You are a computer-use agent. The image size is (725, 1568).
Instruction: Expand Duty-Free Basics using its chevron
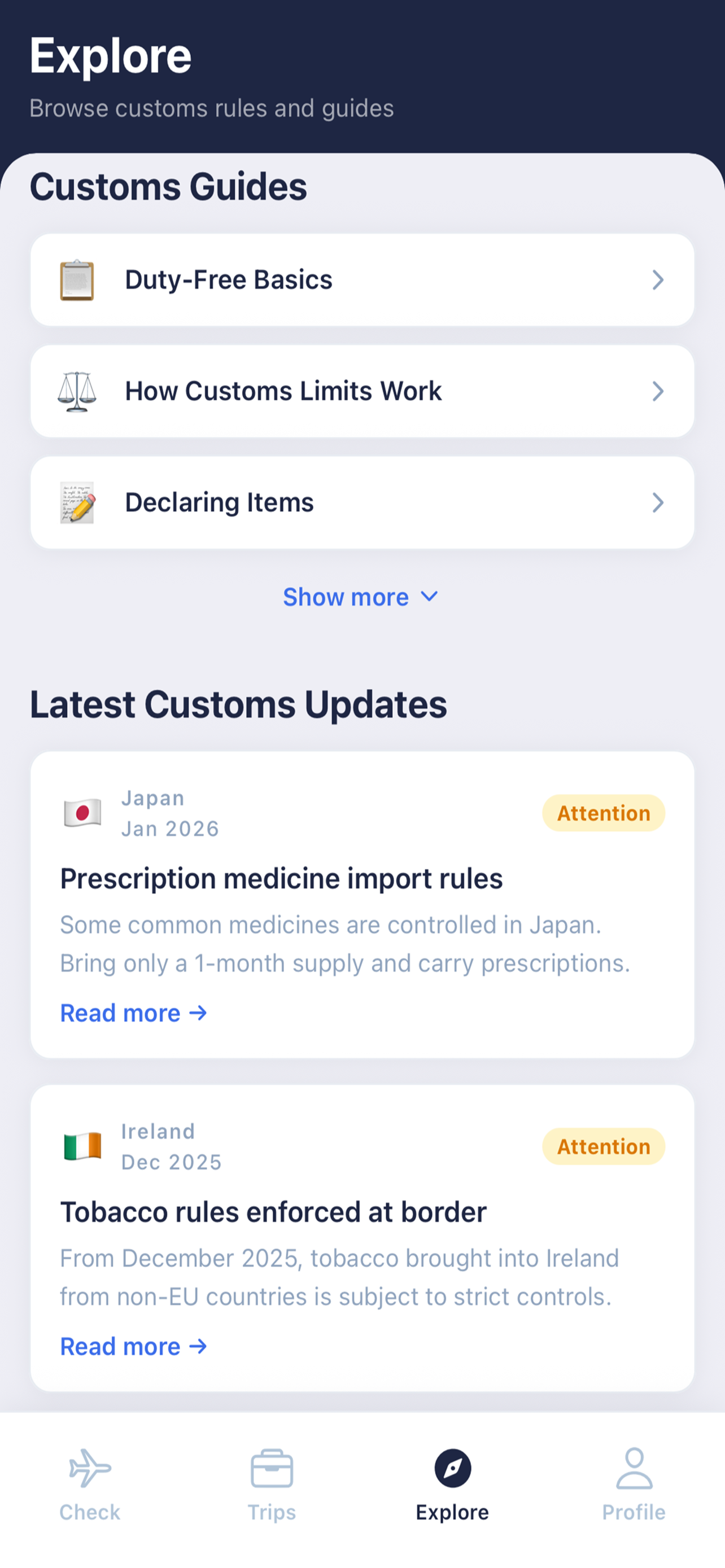coord(658,279)
